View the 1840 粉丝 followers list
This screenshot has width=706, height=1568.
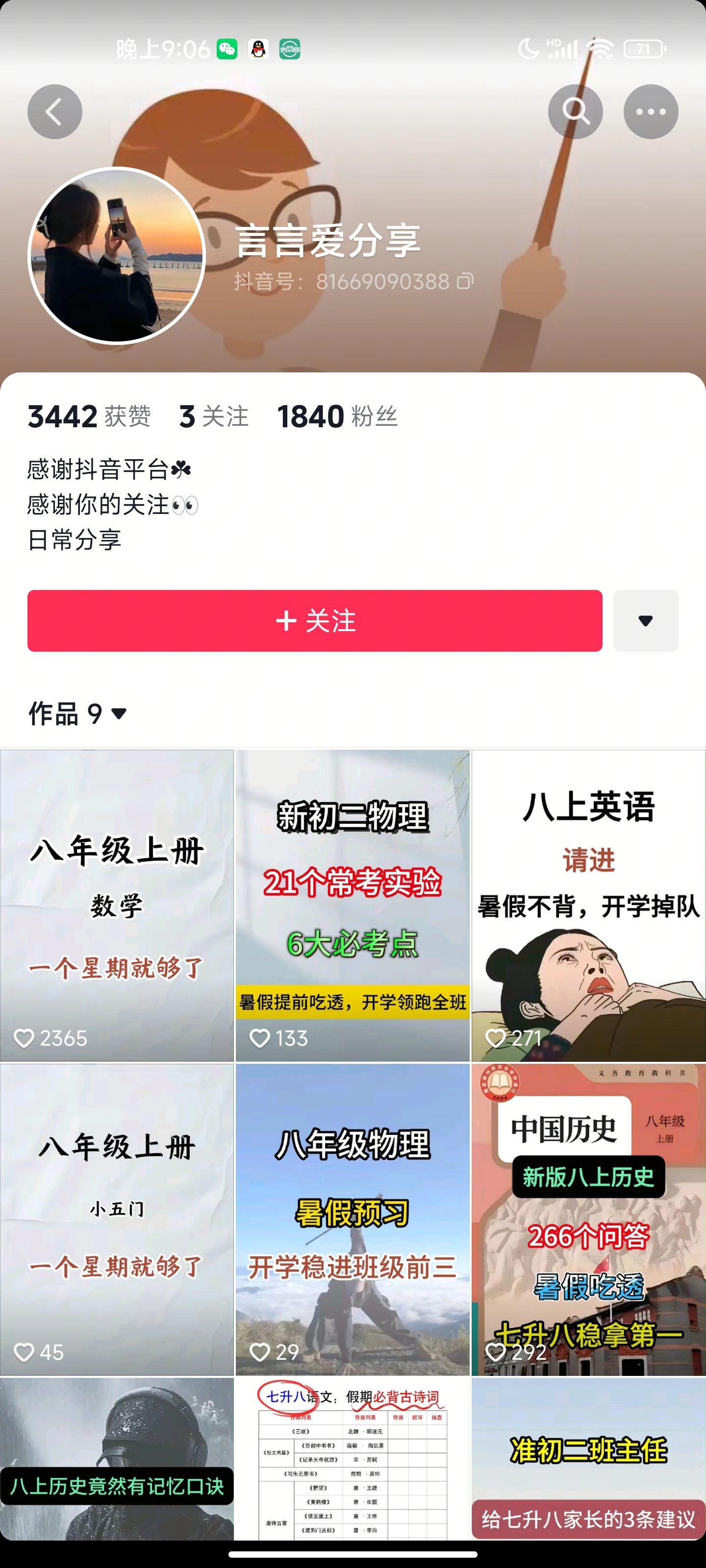(337, 417)
